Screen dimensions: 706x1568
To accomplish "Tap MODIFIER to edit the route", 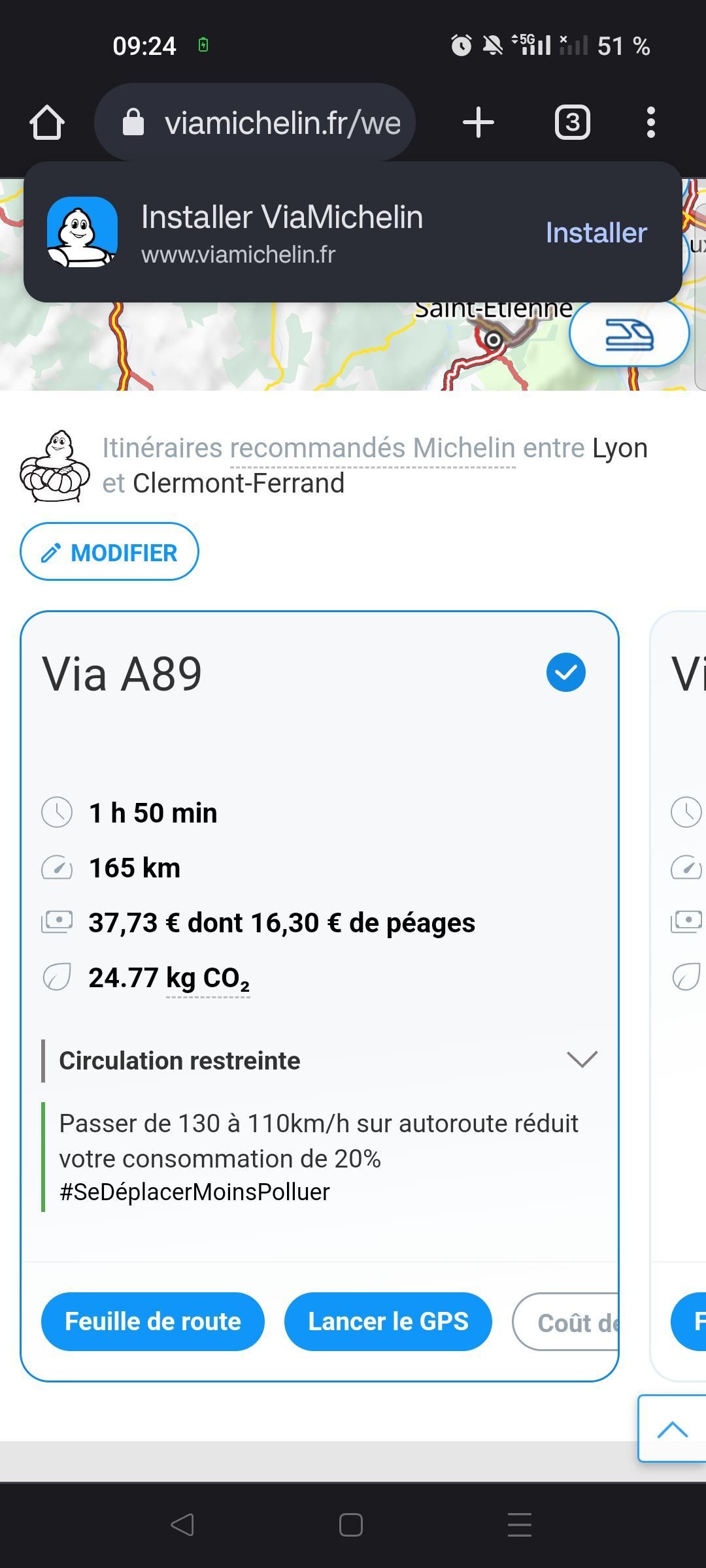I will click(x=110, y=552).
